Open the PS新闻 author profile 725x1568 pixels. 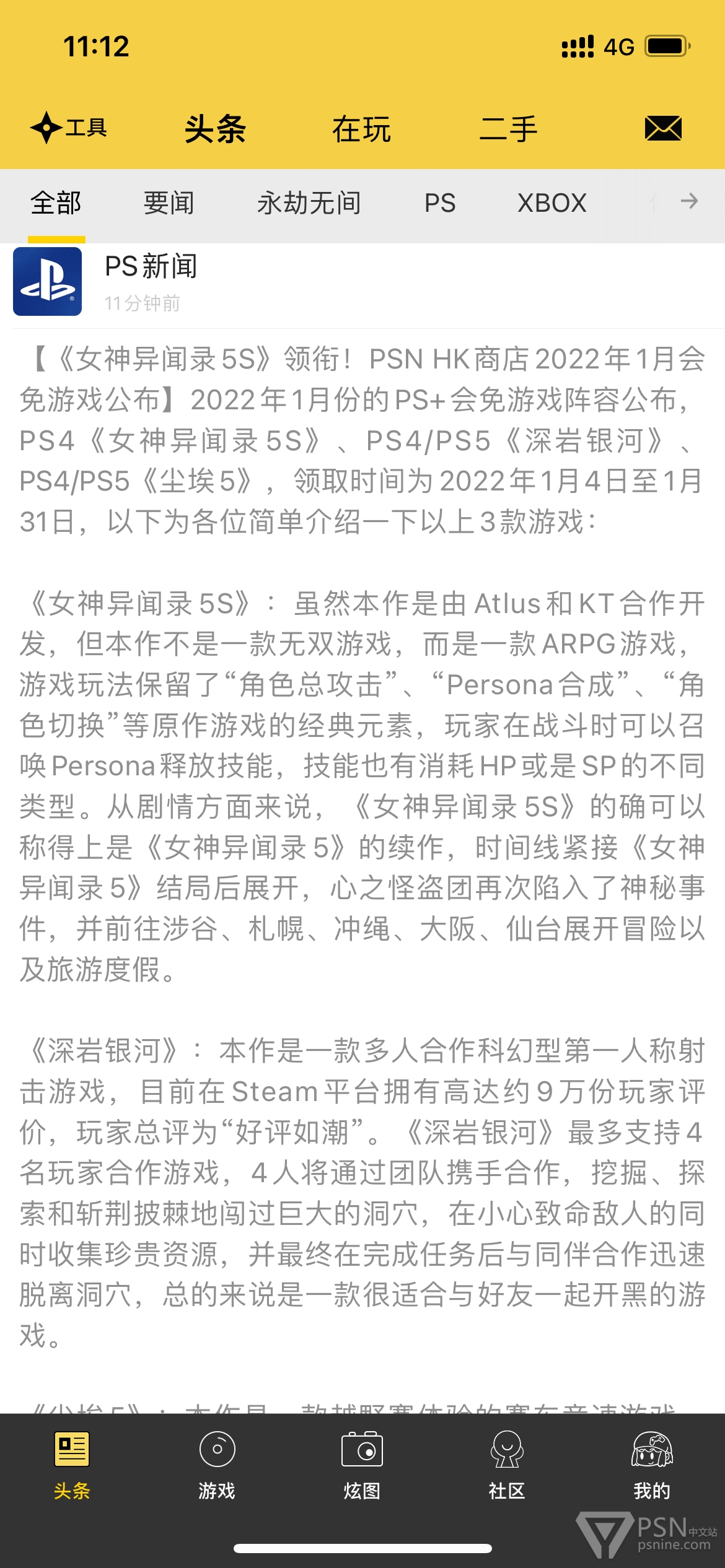coord(151,266)
